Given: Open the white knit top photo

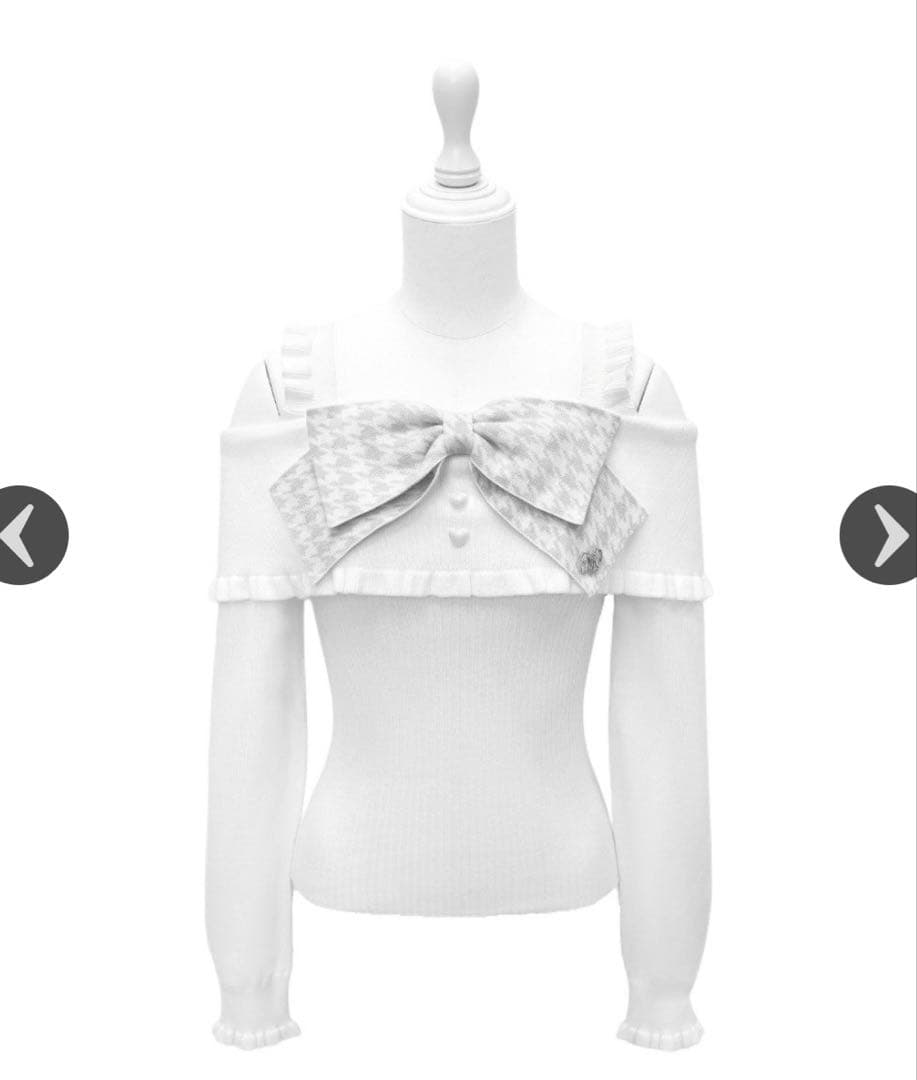Looking at the screenshot, I should tap(458, 600).
